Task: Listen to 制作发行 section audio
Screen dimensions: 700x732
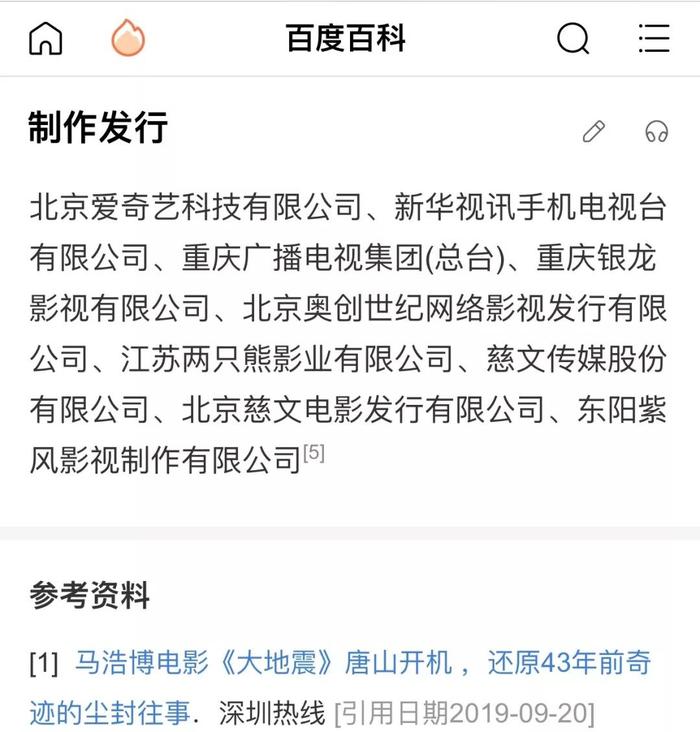Action: (x=656, y=131)
